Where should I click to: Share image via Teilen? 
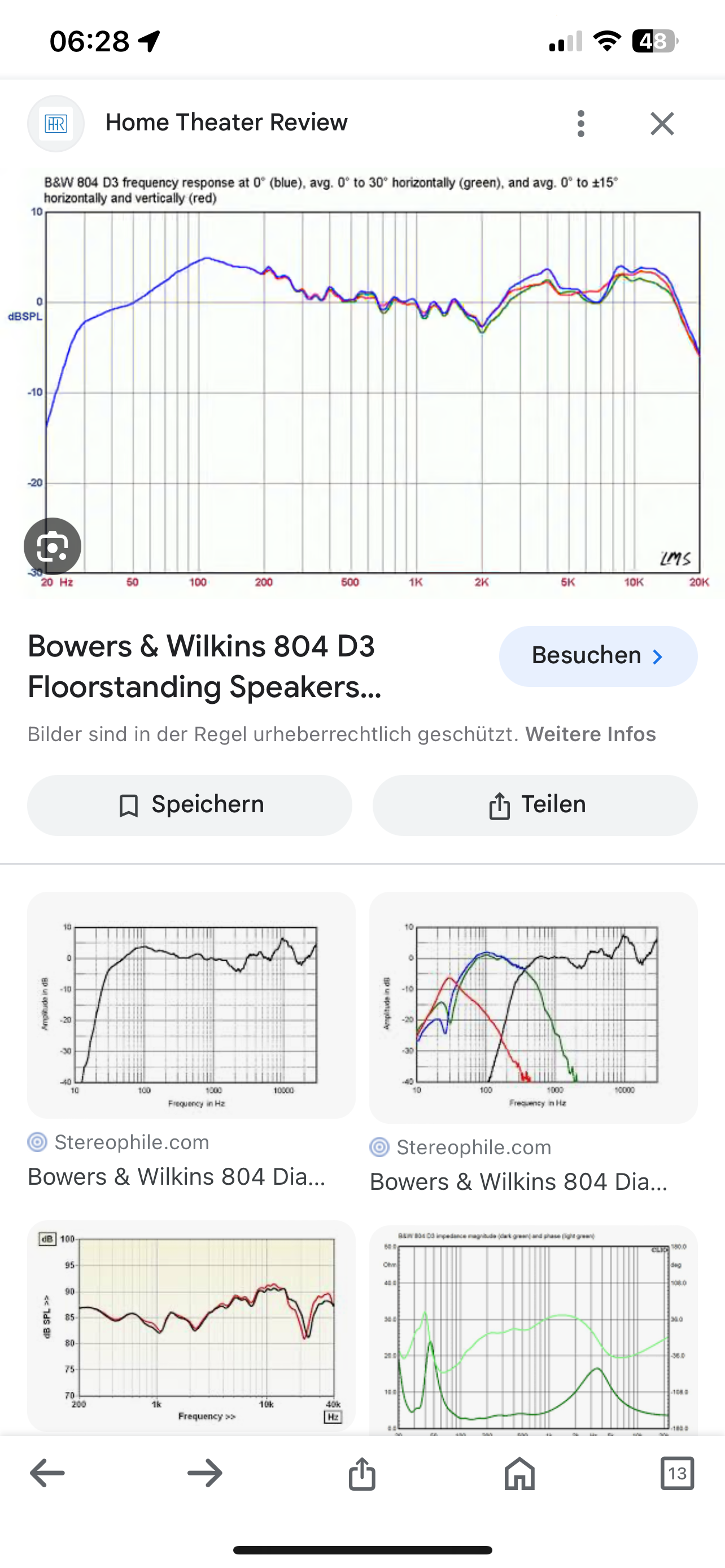(x=535, y=805)
